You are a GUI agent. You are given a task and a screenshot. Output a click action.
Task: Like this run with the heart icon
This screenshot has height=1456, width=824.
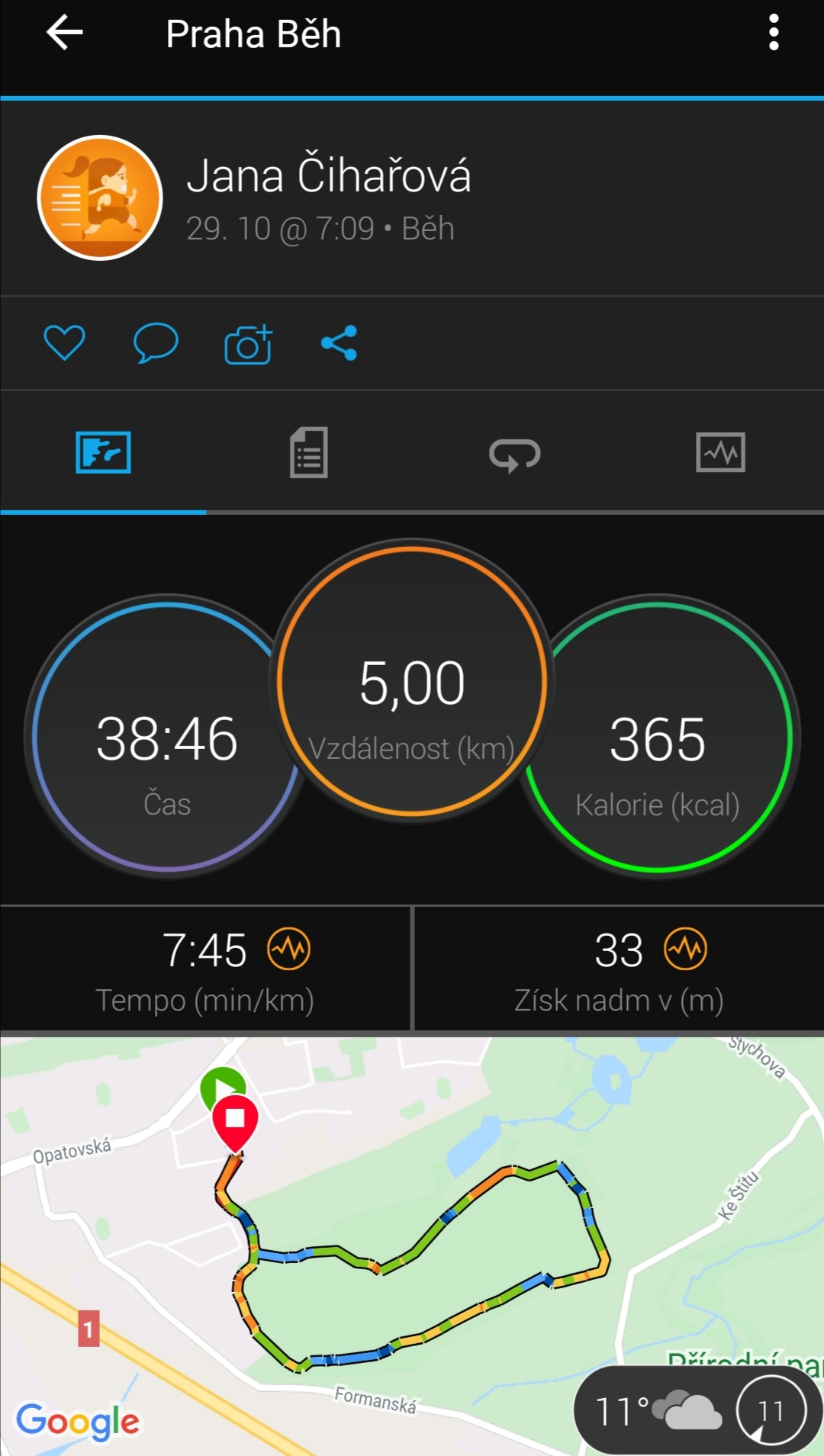click(x=64, y=342)
